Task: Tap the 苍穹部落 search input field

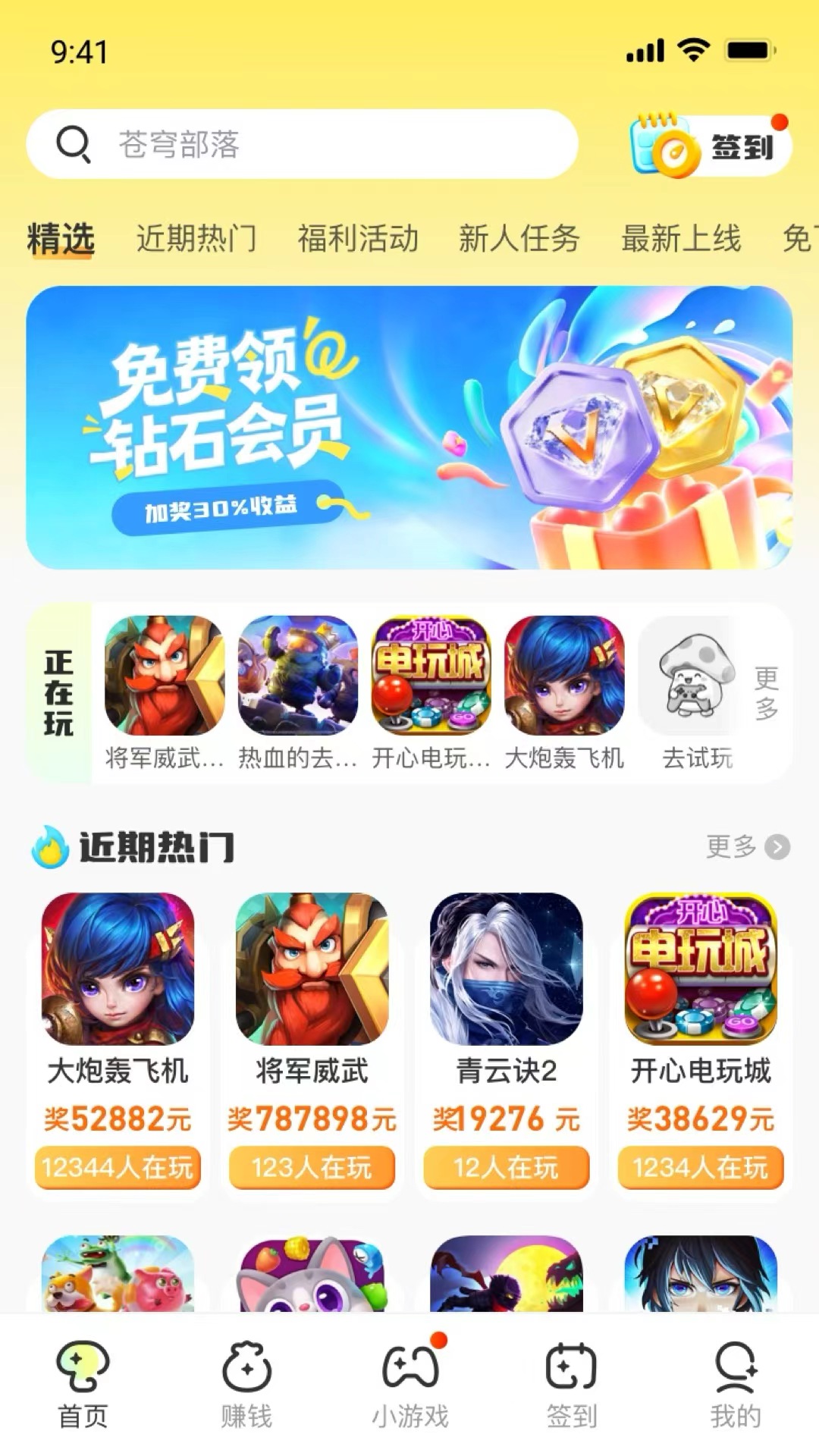Action: (303, 146)
